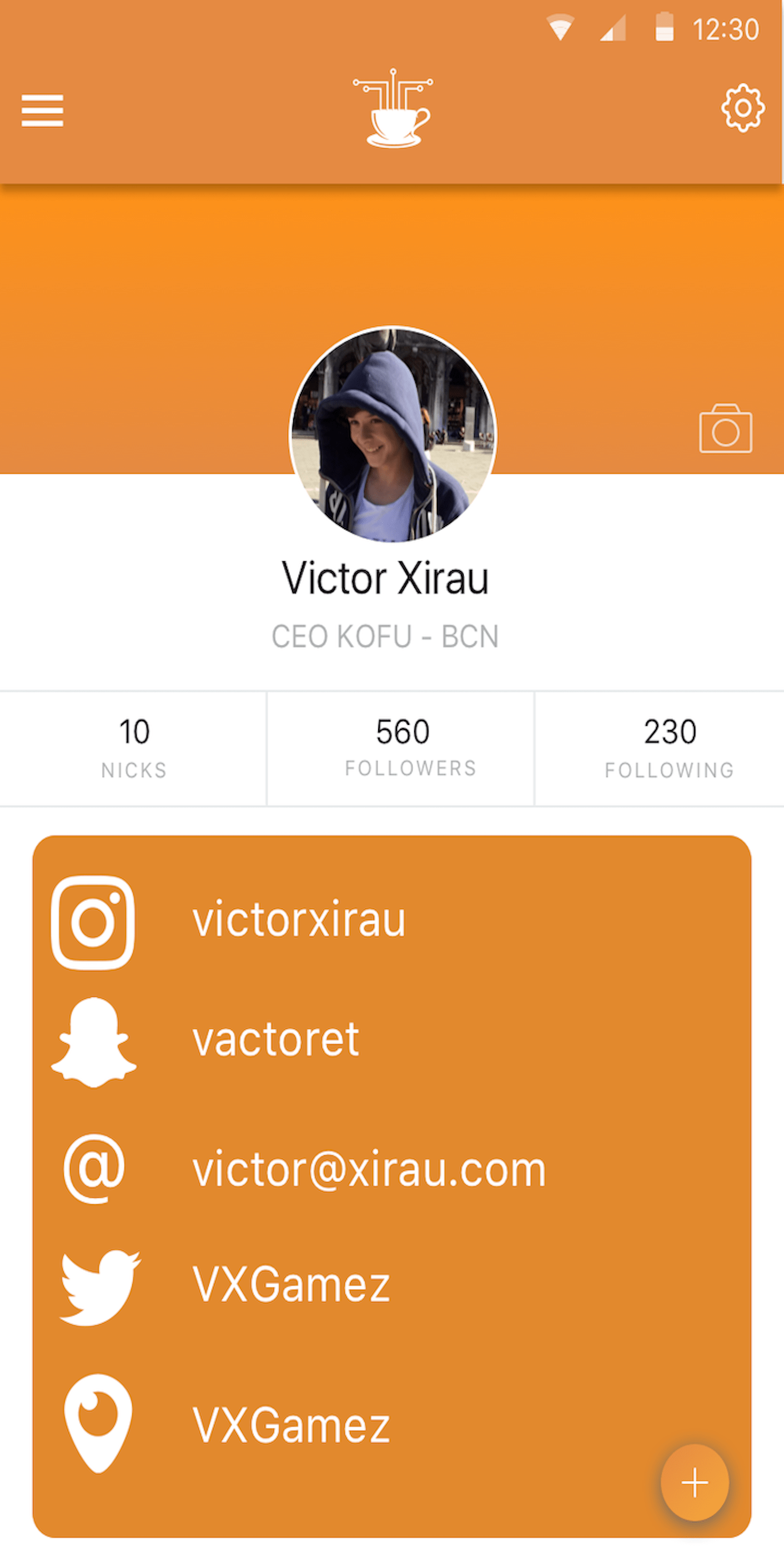View the 560 Followers list
Viewport: 784px width, 1568px height.
pyautogui.click(x=402, y=748)
